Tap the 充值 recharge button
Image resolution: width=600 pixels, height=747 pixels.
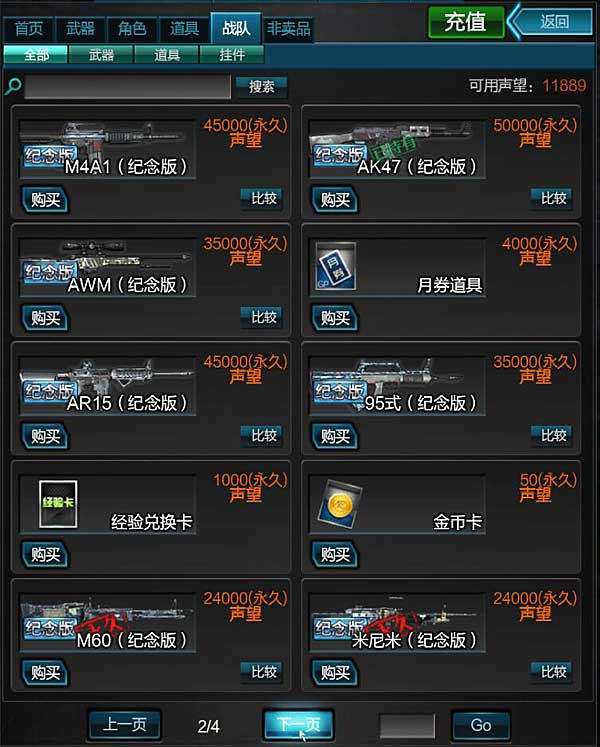click(x=465, y=22)
